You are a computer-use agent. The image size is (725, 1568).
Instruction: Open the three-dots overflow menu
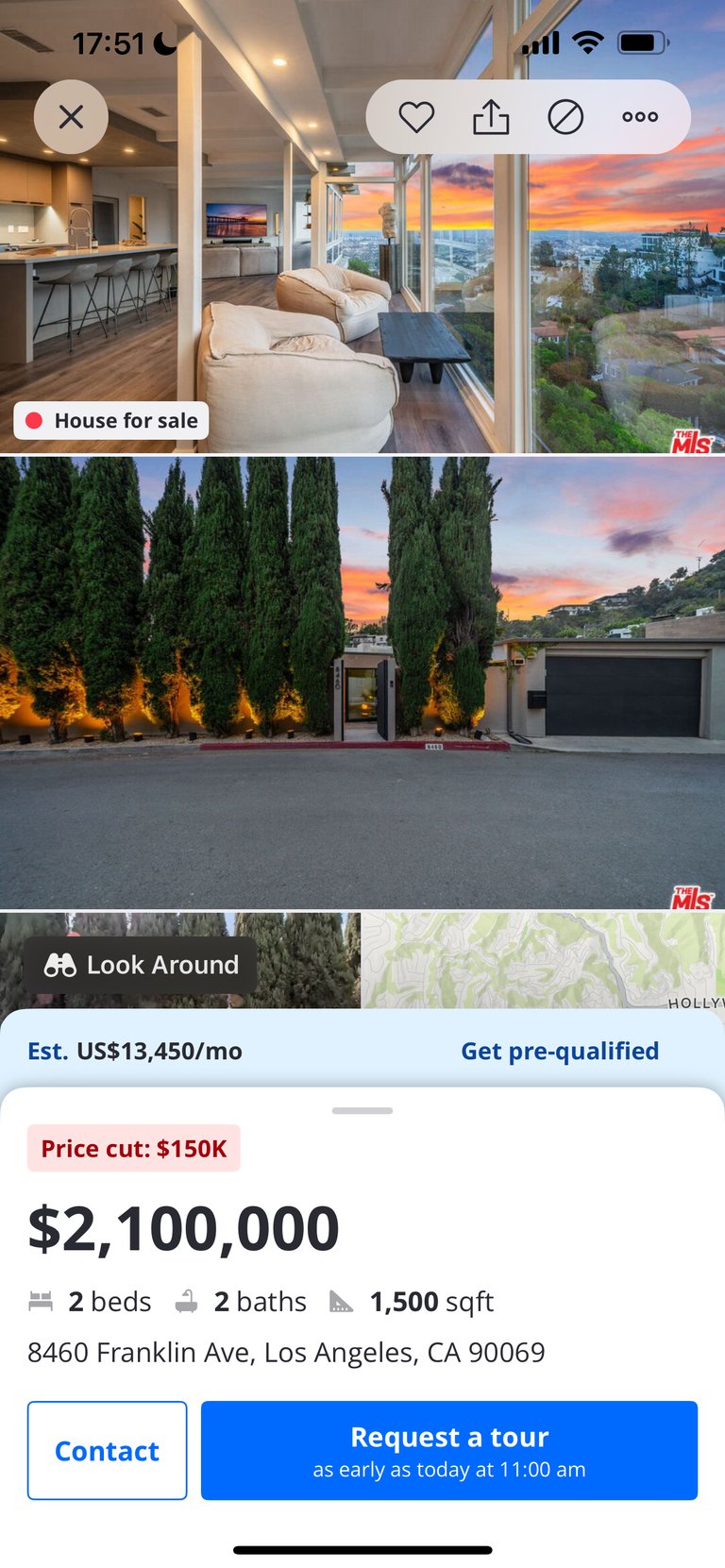(640, 116)
